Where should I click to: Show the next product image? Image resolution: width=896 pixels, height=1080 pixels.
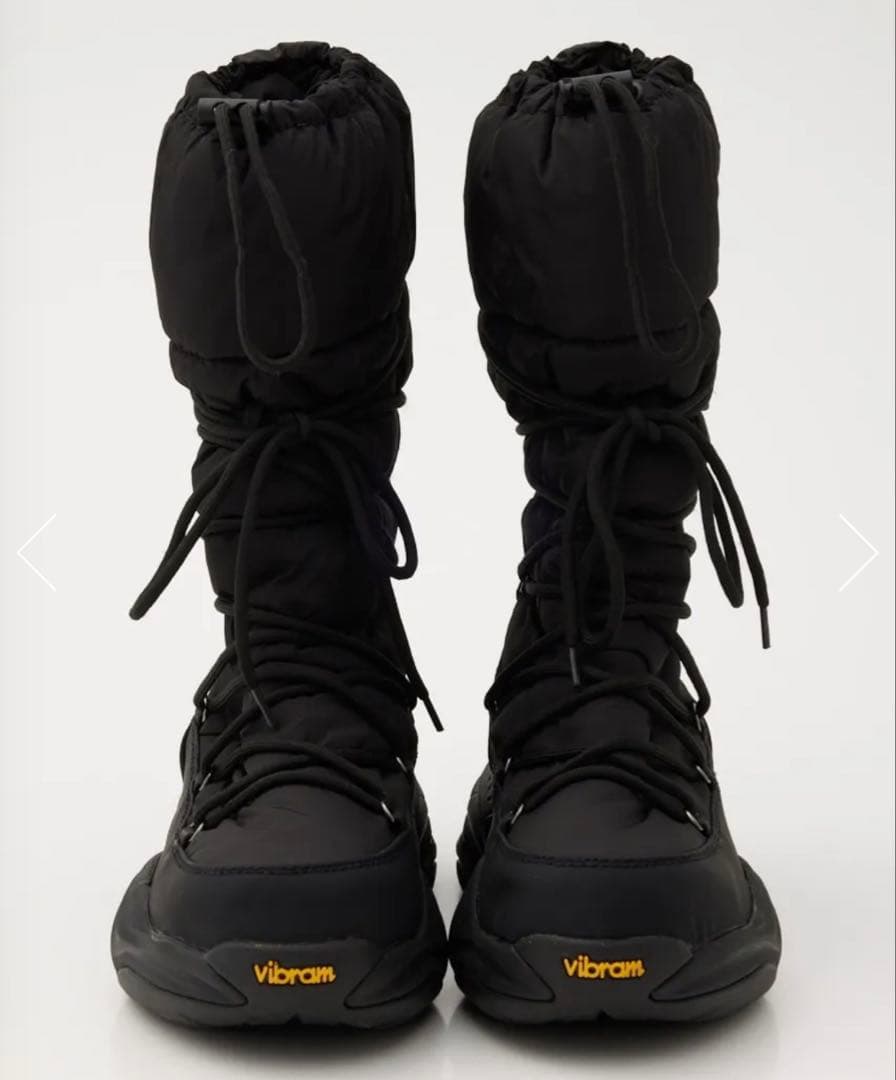click(x=859, y=552)
